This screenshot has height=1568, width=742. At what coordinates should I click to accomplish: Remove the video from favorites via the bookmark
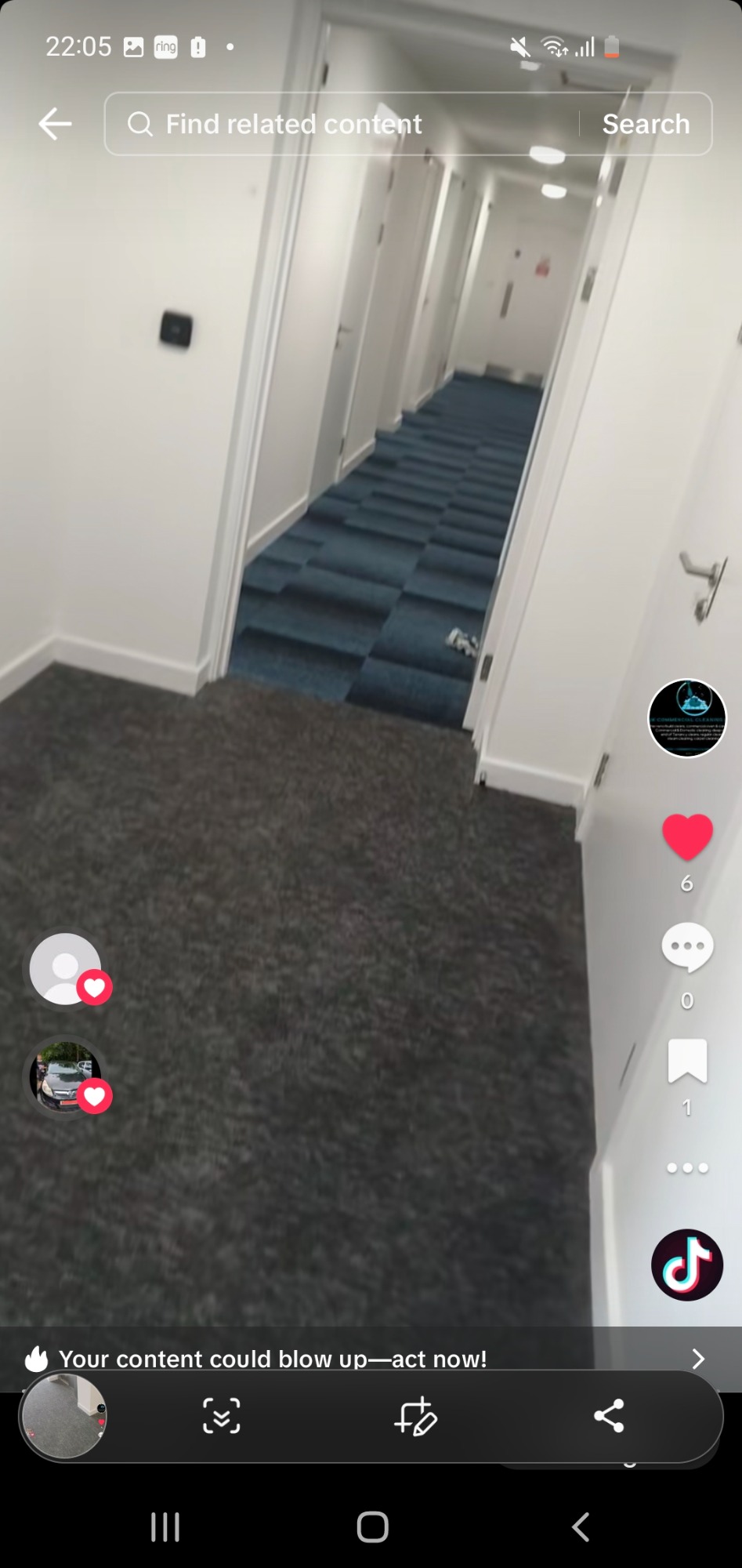687,1061
